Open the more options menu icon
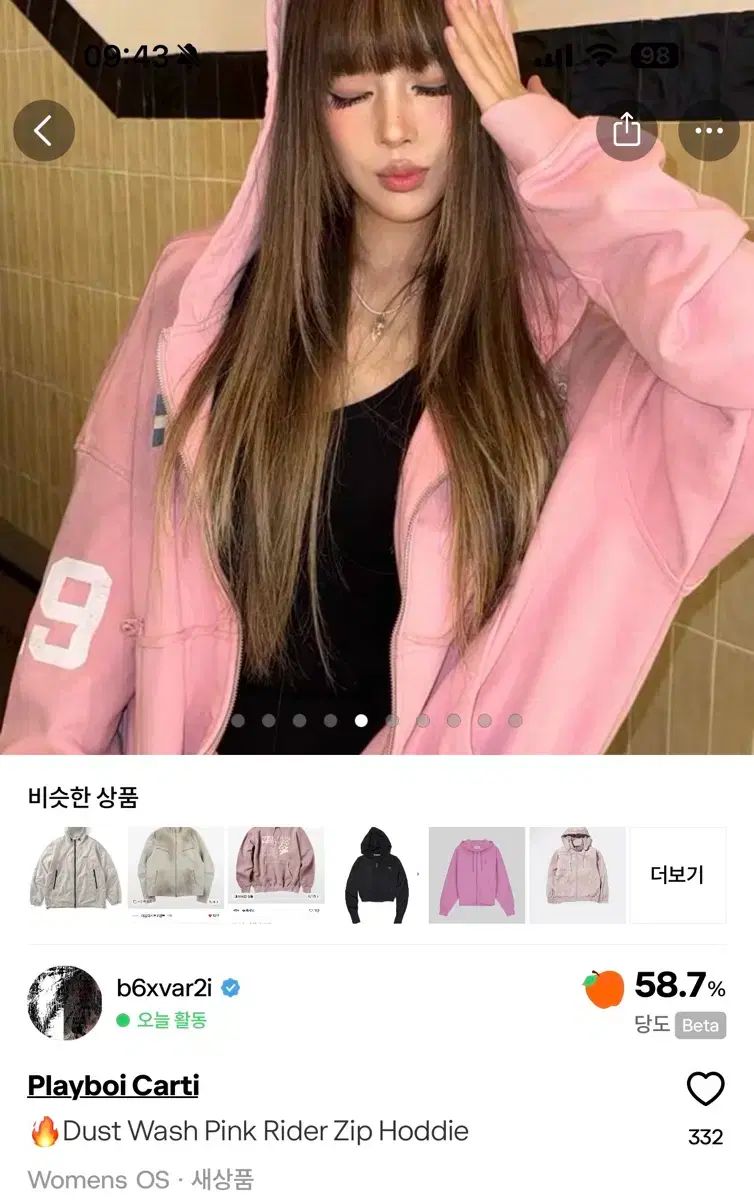Screen dimensions: 754x1200 click(x=710, y=130)
